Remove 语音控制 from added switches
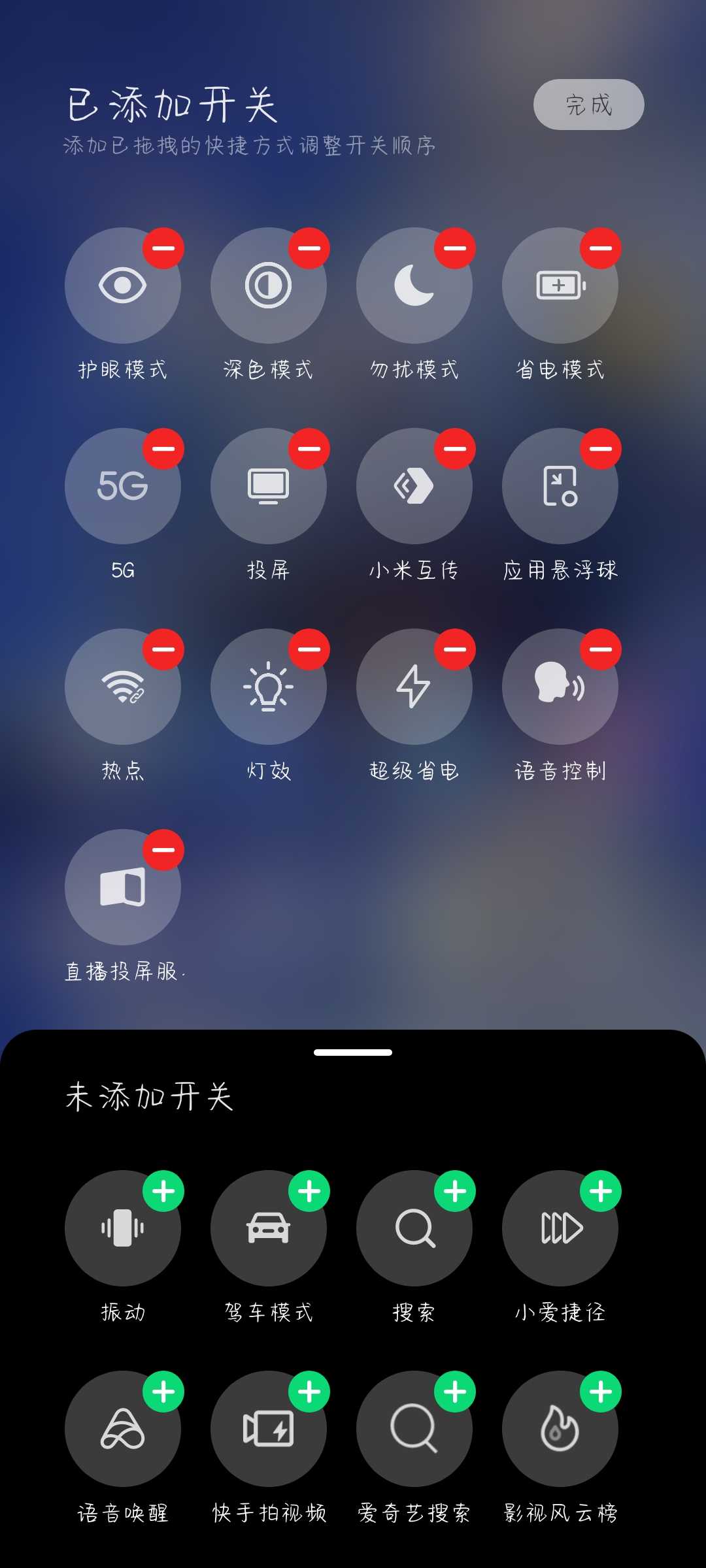Image resolution: width=706 pixels, height=1568 pixels. tap(601, 649)
